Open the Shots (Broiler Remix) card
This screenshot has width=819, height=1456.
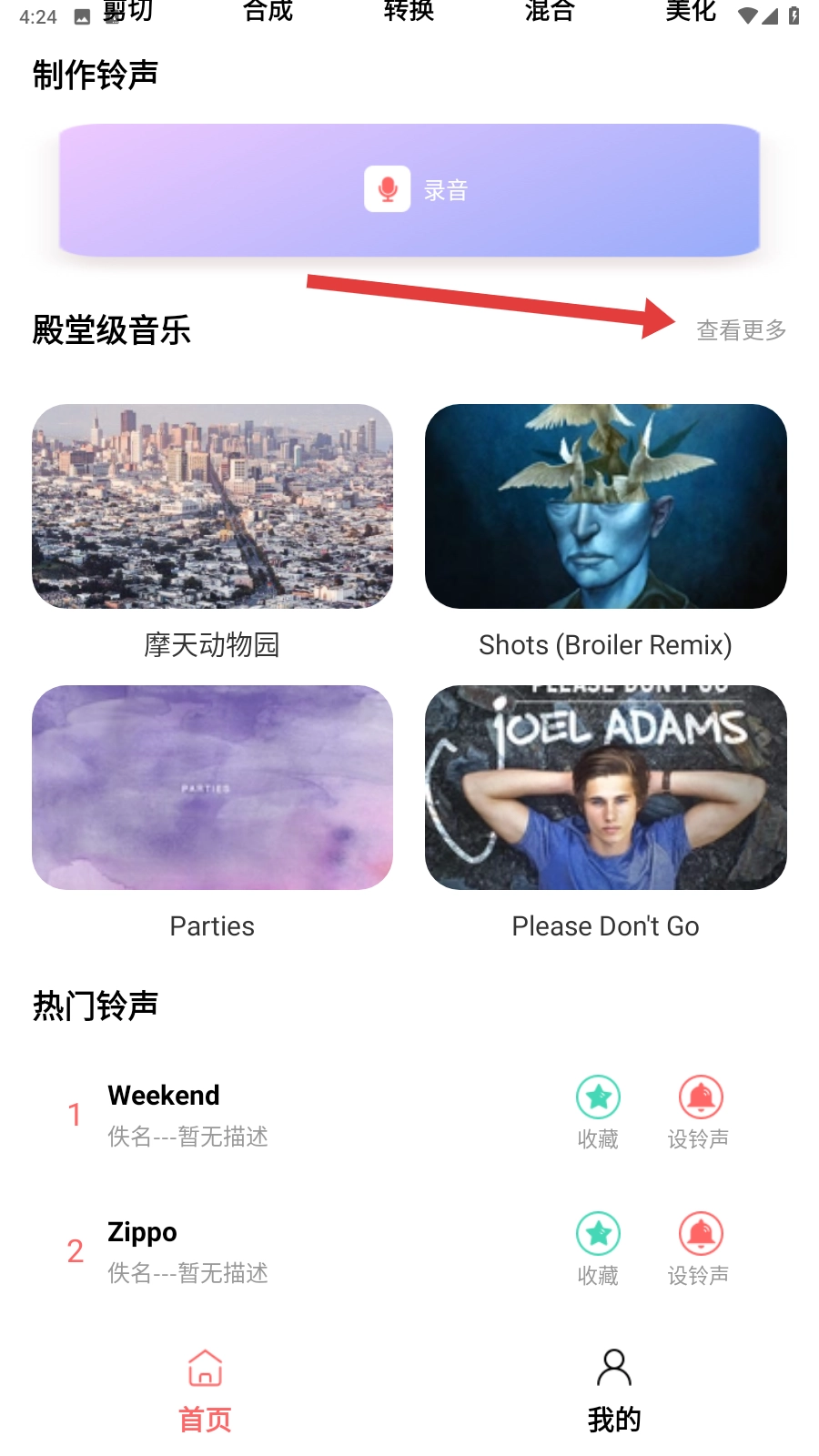pyautogui.click(x=605, y=507)
